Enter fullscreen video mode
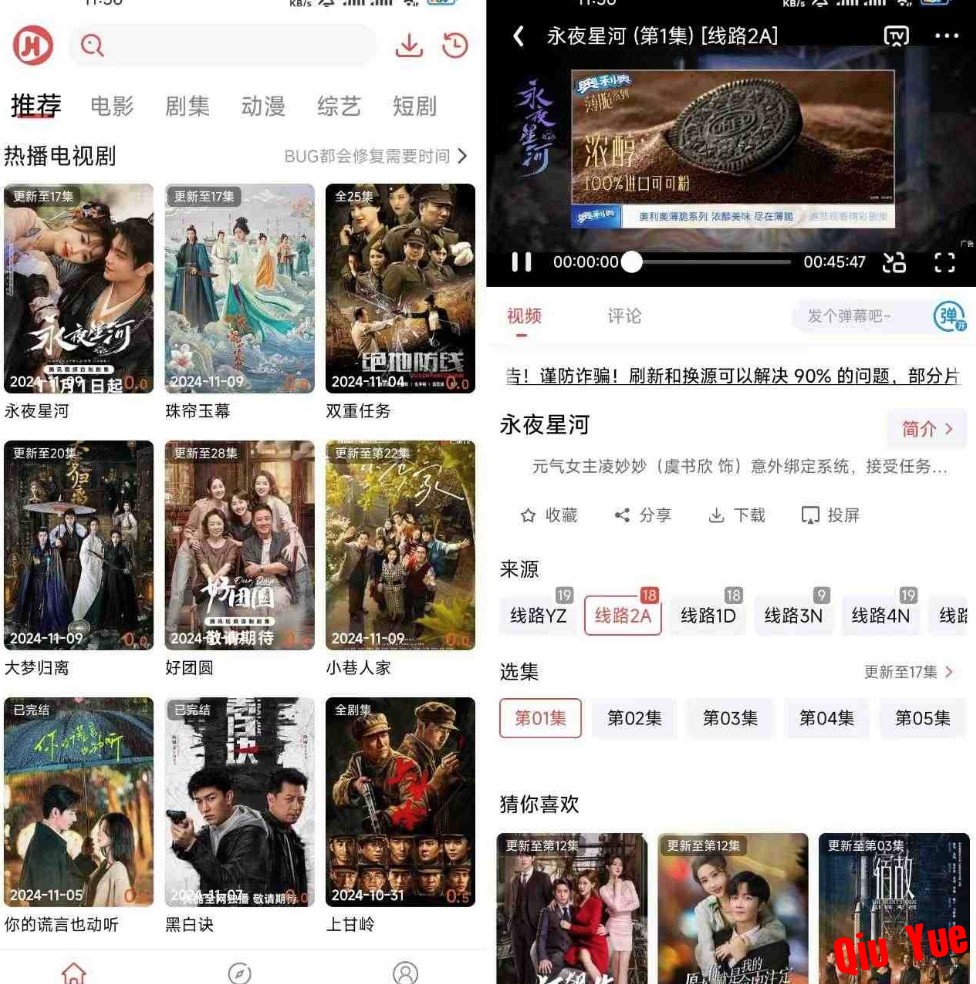The height and width of the screenshot is (984, 976). click(944, 262)
